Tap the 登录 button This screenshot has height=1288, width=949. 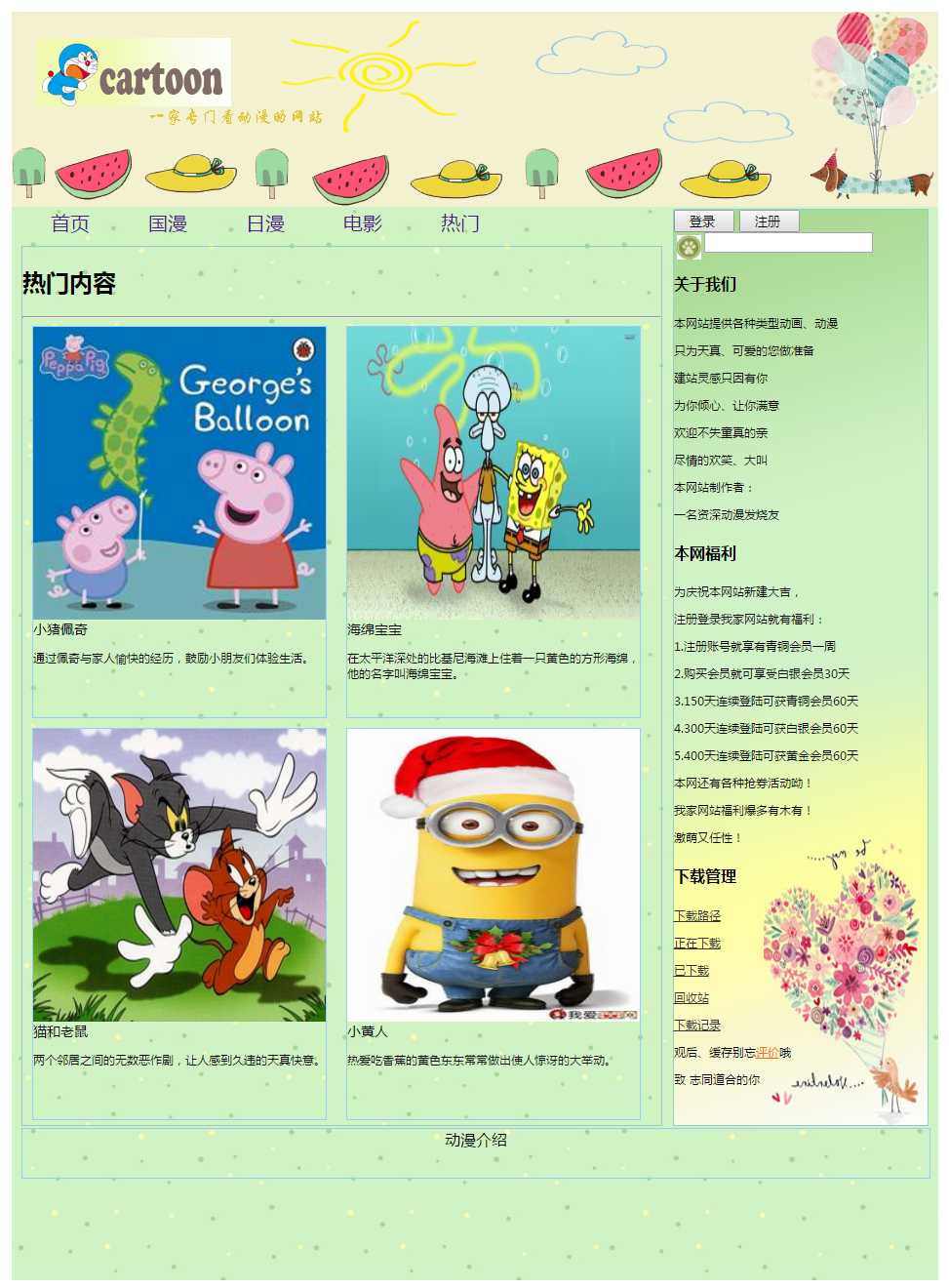click(x=703, y=221)
